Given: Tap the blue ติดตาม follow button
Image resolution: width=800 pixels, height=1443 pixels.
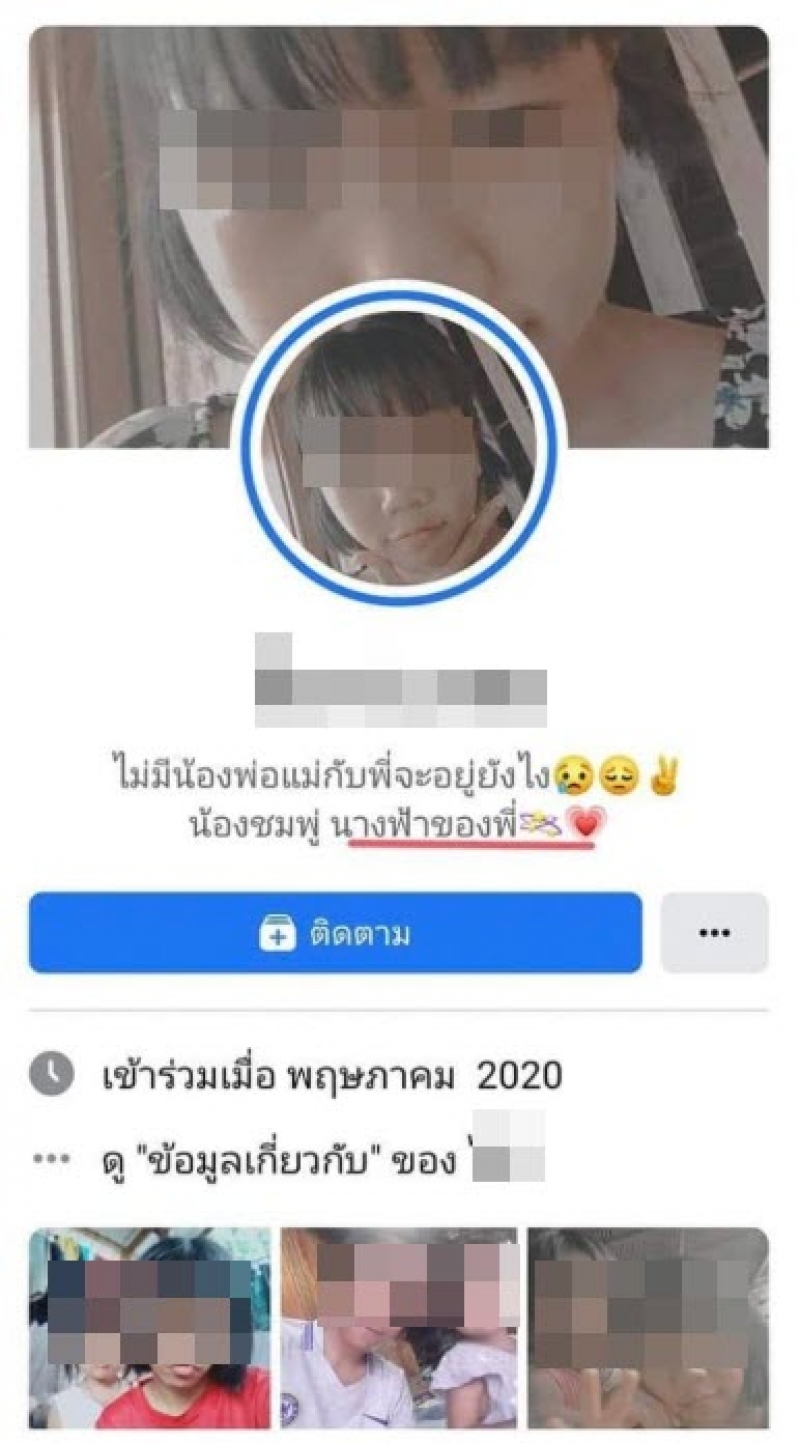Looking at the screenshot, I should 335,933.
